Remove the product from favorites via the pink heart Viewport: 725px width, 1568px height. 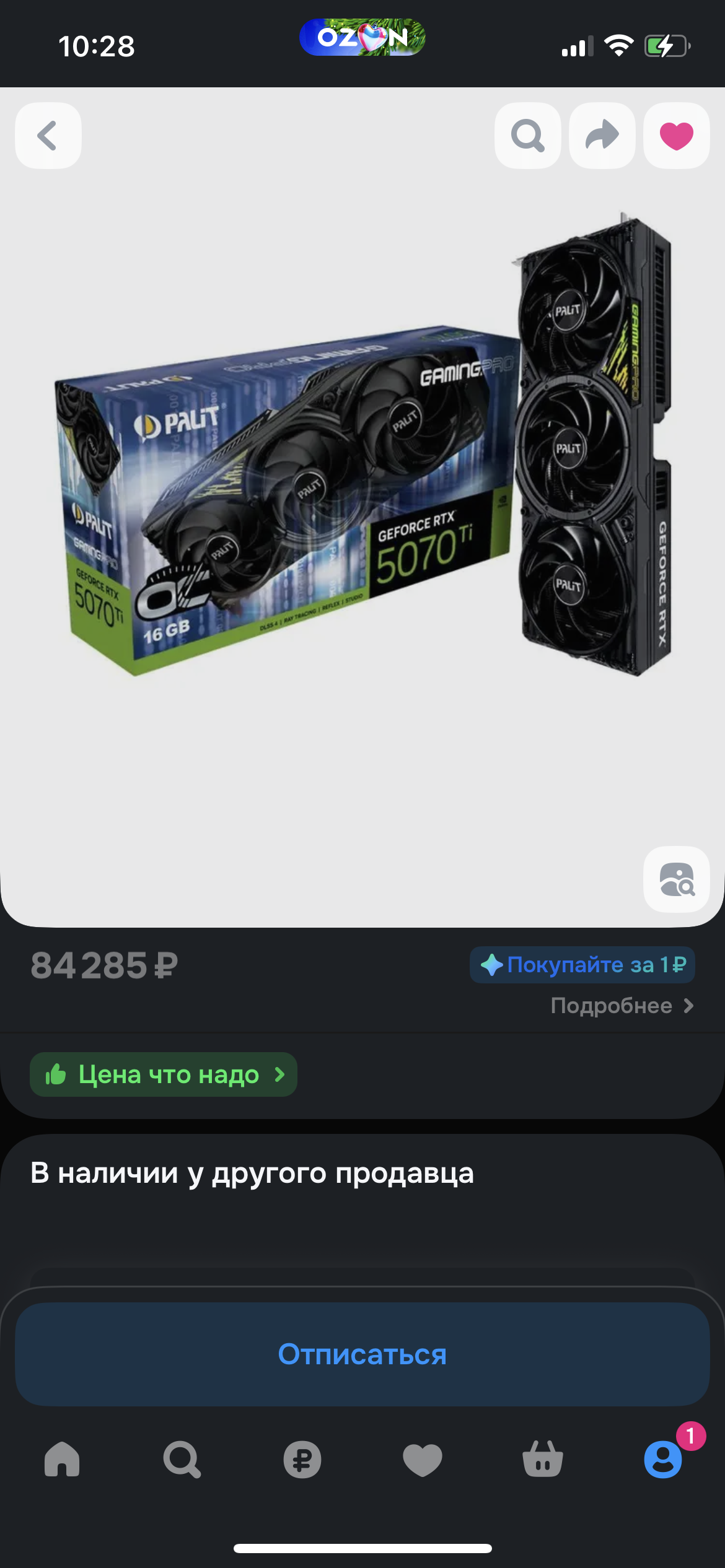(x=676, y=136)
